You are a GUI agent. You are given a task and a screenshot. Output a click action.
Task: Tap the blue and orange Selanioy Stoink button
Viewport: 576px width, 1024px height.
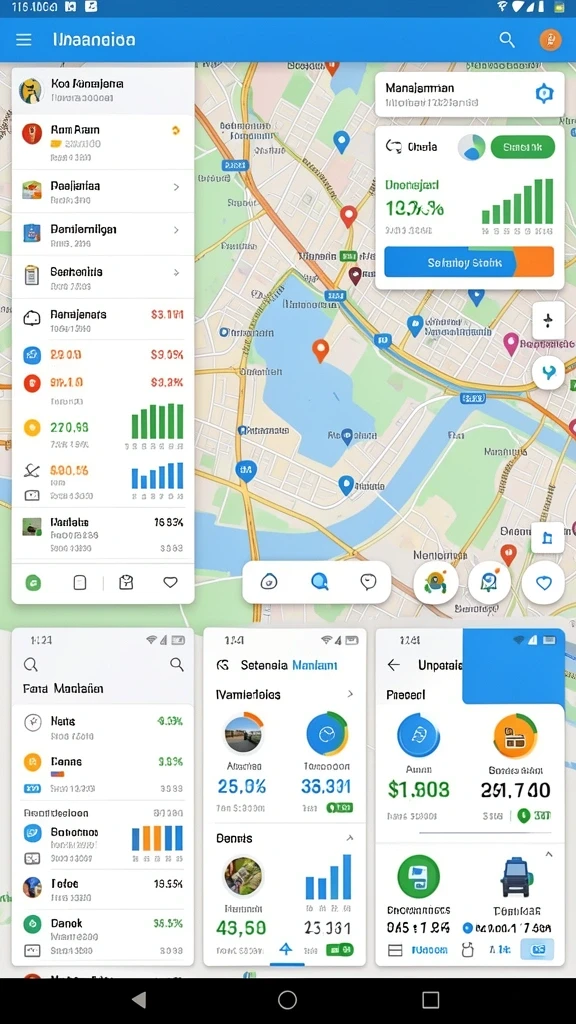click(x=469, y=263)
